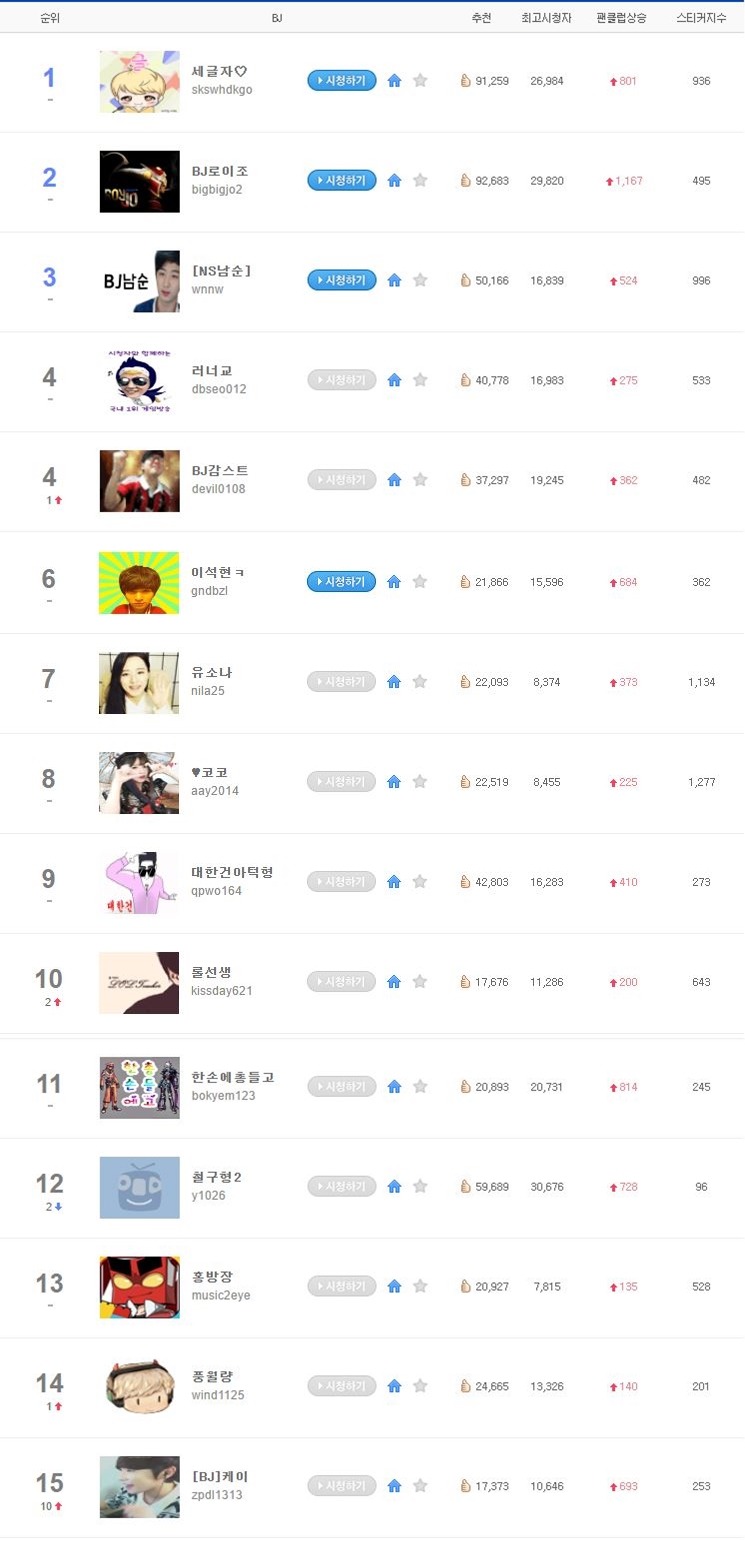Tap the greyed 시청하기 button for 유소나
745x1541 pixels.
pos(342,681)
